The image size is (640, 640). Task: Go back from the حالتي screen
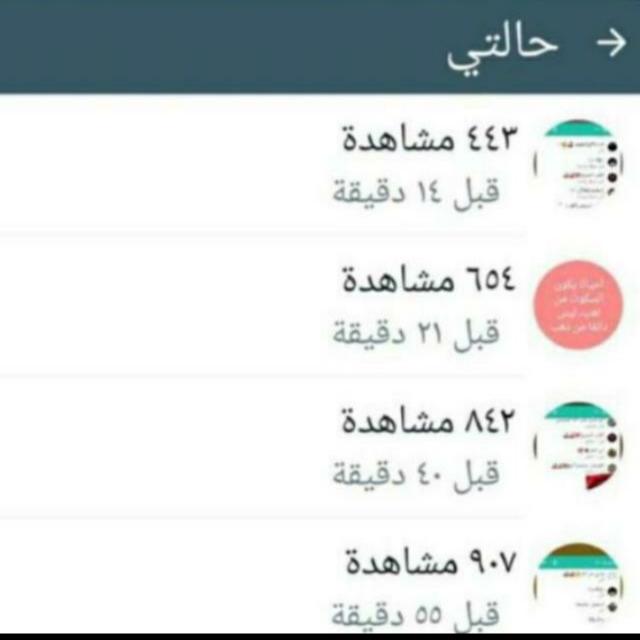point(609,46)
